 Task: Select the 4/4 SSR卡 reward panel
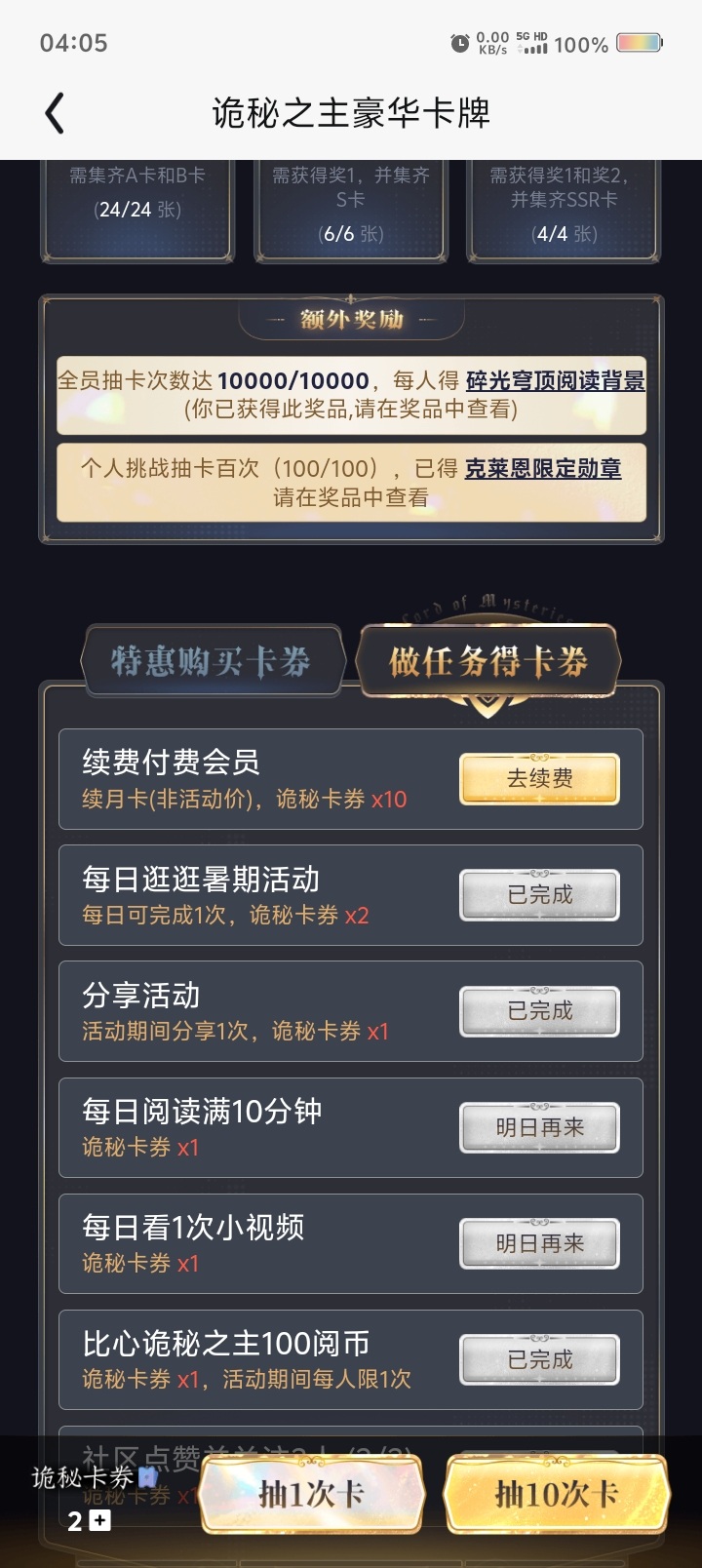[564, 210]
